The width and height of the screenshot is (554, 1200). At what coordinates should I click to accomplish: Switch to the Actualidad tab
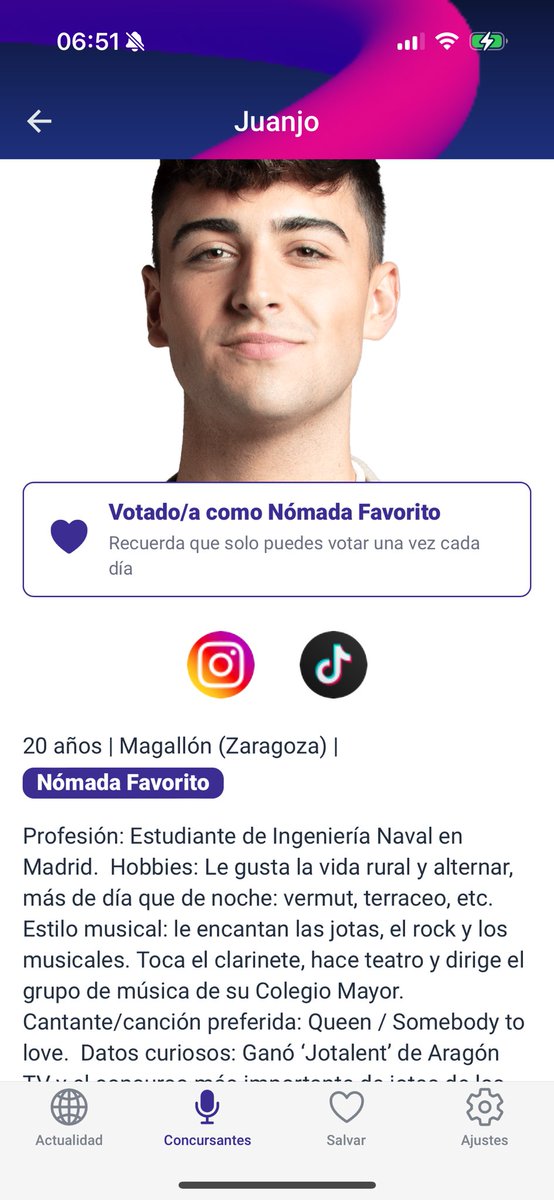pyautogui.click(x=69, y=1119)
